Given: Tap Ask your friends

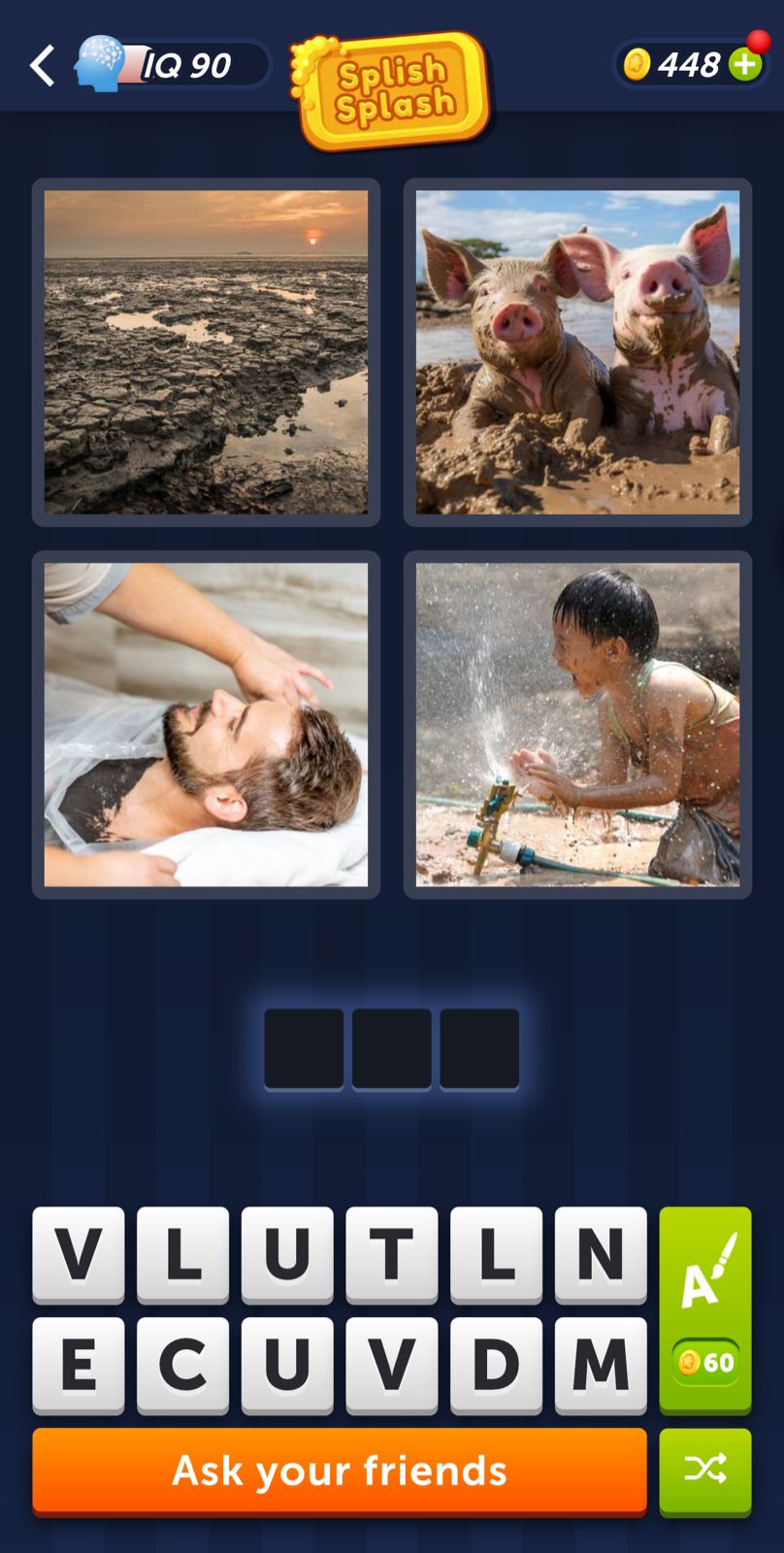Looking at the screenshot, I should [340, 1470].
